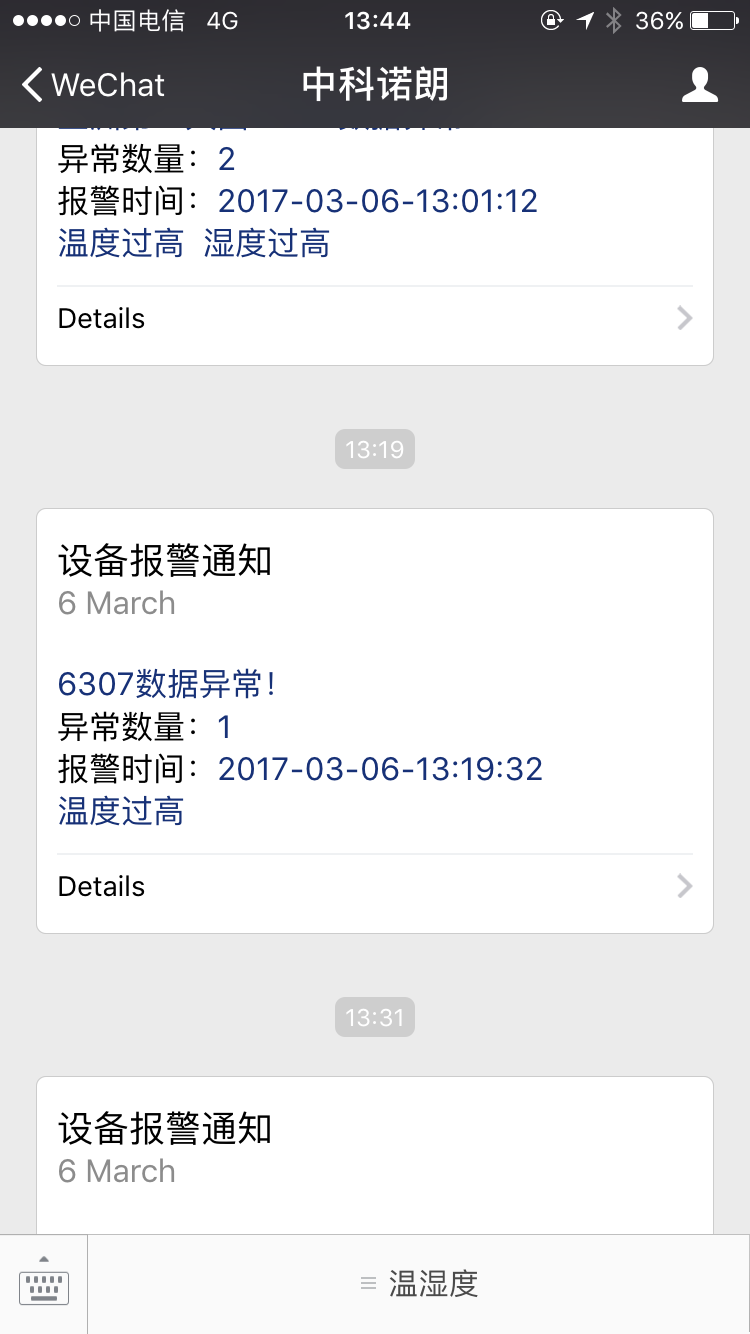
Task: Open the 13:31 设备报警通知 card
Action: coord(375,1156)
